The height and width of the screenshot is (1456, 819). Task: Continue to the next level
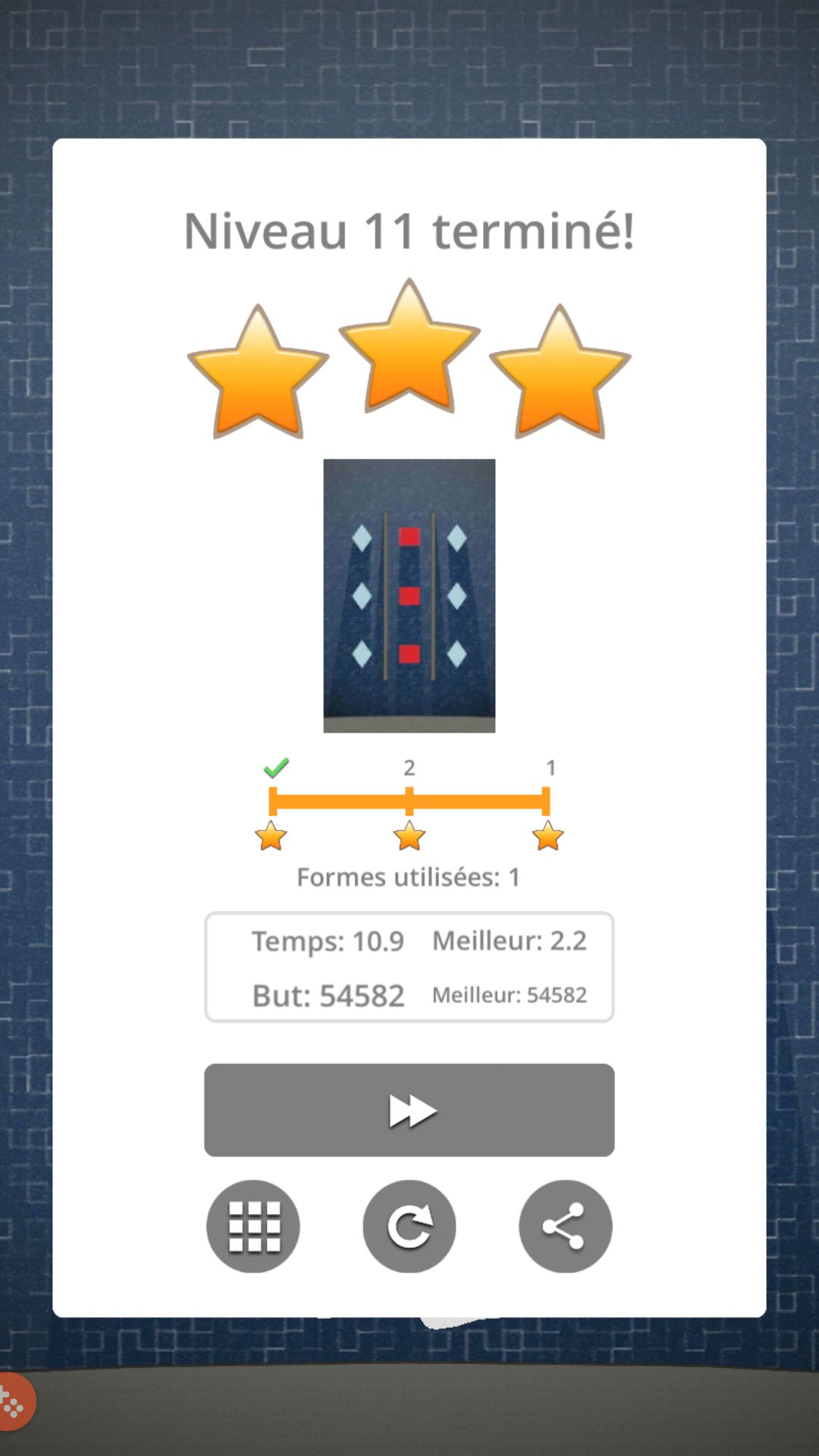point(409,1110)
